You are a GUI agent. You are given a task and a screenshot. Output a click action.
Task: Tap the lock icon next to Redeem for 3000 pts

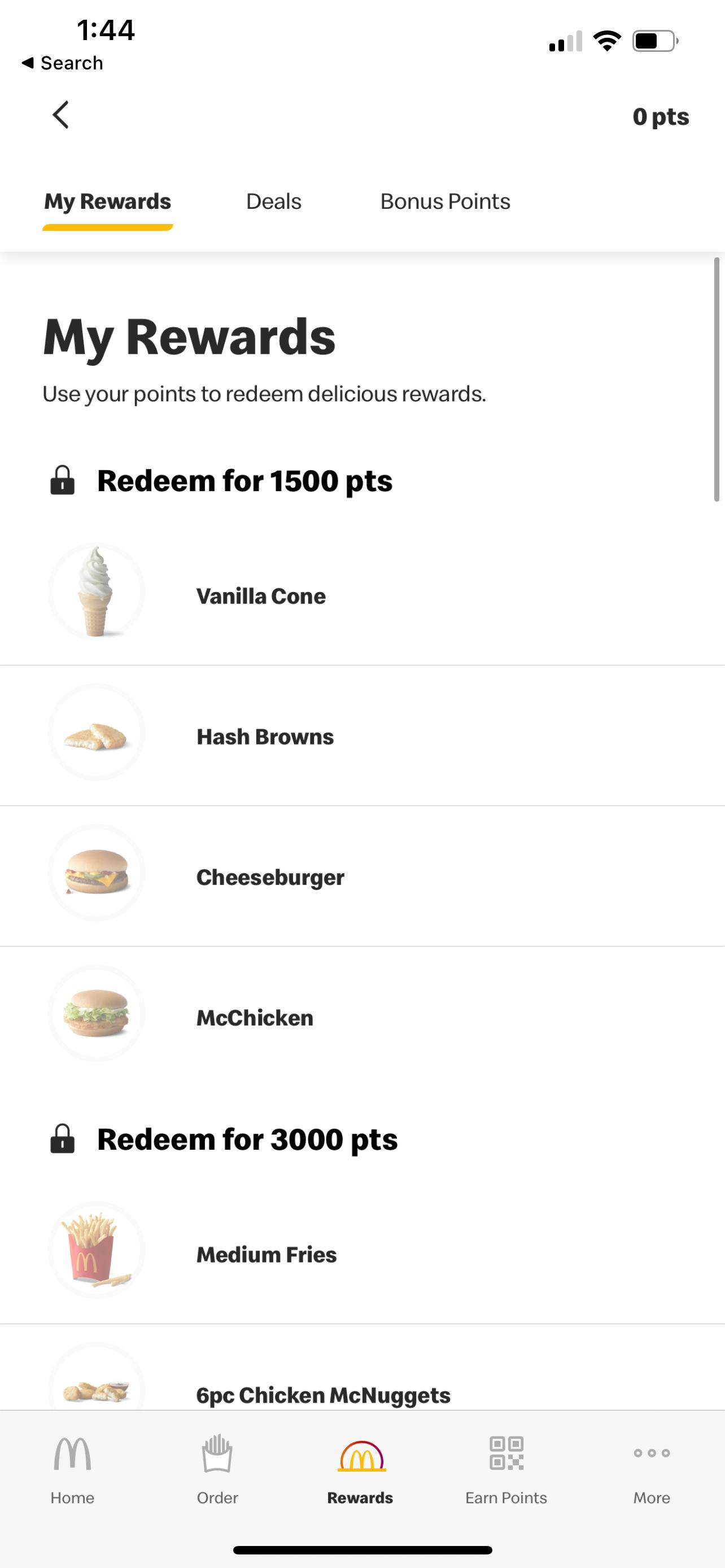(x=63, y=1139)
